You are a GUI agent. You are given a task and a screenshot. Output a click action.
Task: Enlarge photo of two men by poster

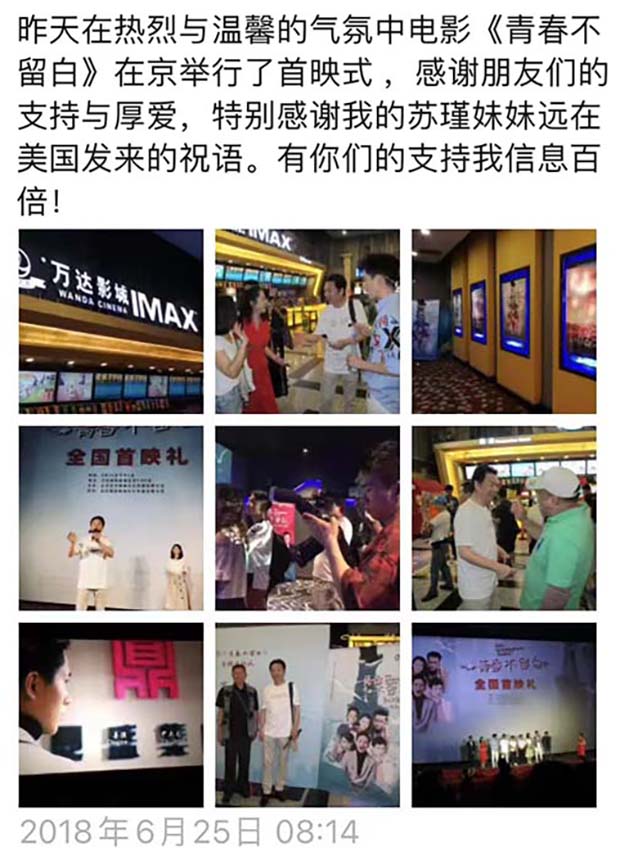point(307,714)
